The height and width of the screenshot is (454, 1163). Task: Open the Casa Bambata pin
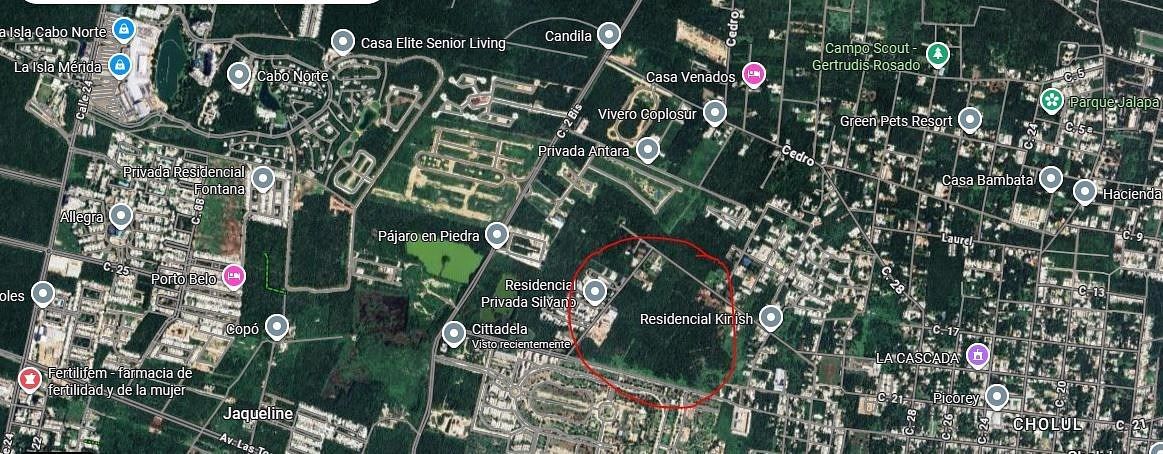click(x=1051, y=179)
